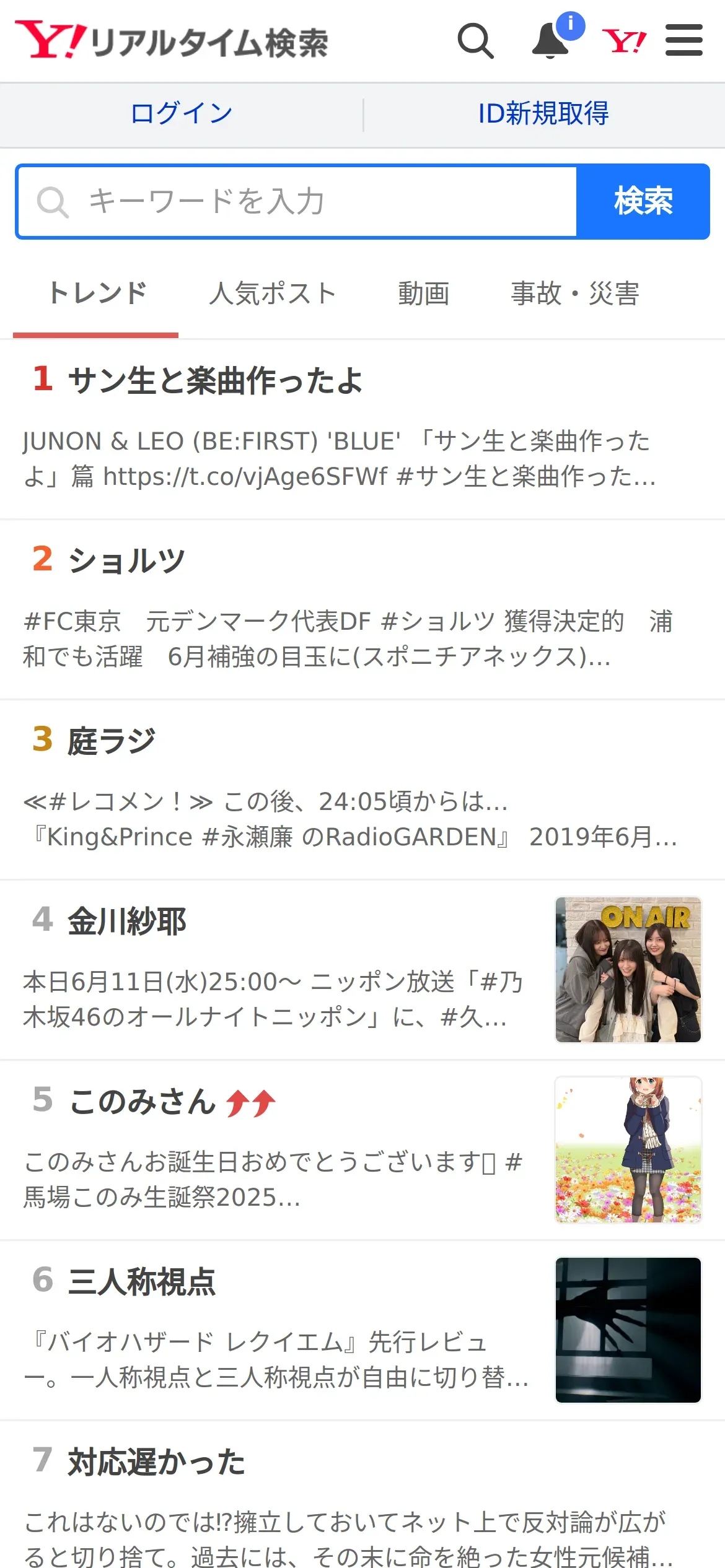The width and height of the screenshot is (725, 1568).
Task: Focus the キーワードを入力 search field
Action: click(x=297, y=202)
